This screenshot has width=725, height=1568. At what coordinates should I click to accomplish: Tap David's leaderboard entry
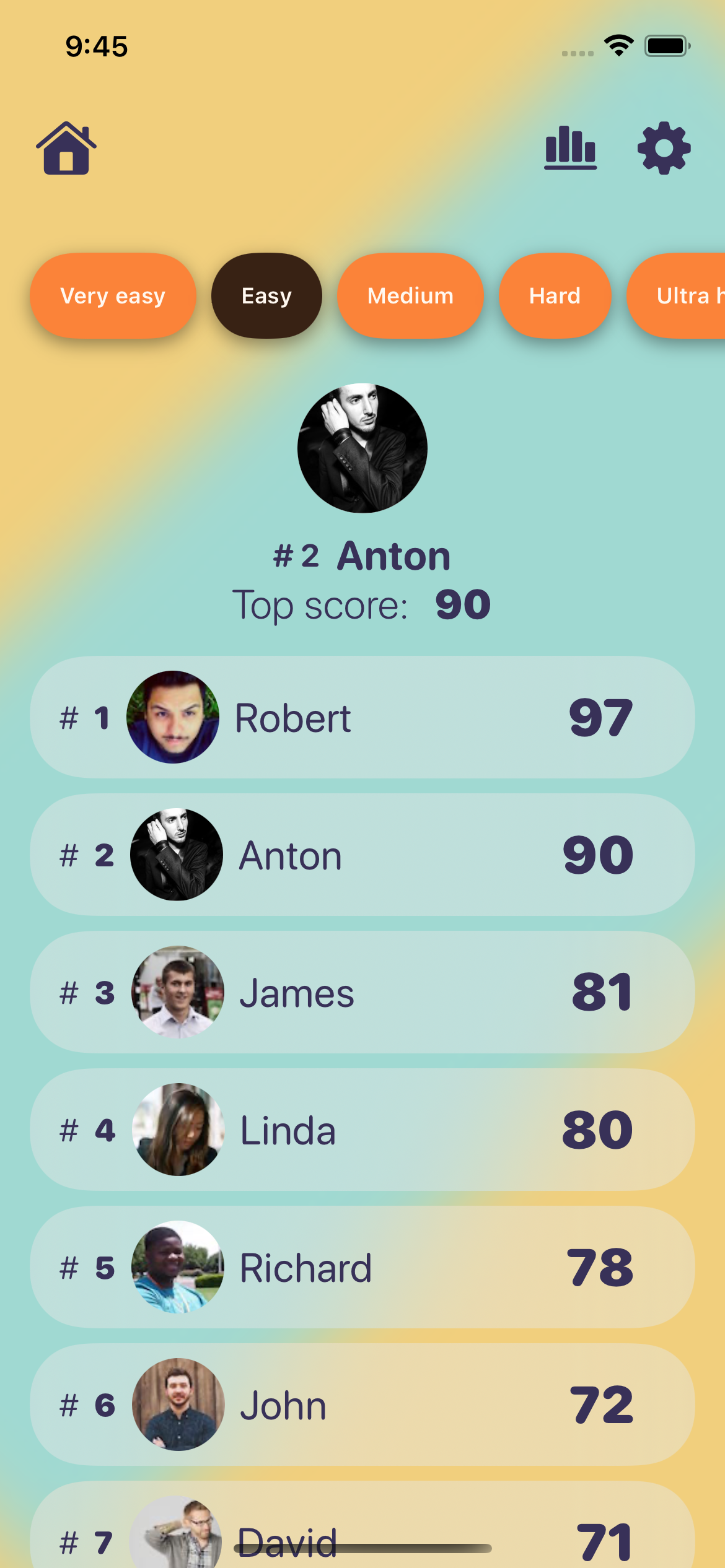click(362, 1530)
